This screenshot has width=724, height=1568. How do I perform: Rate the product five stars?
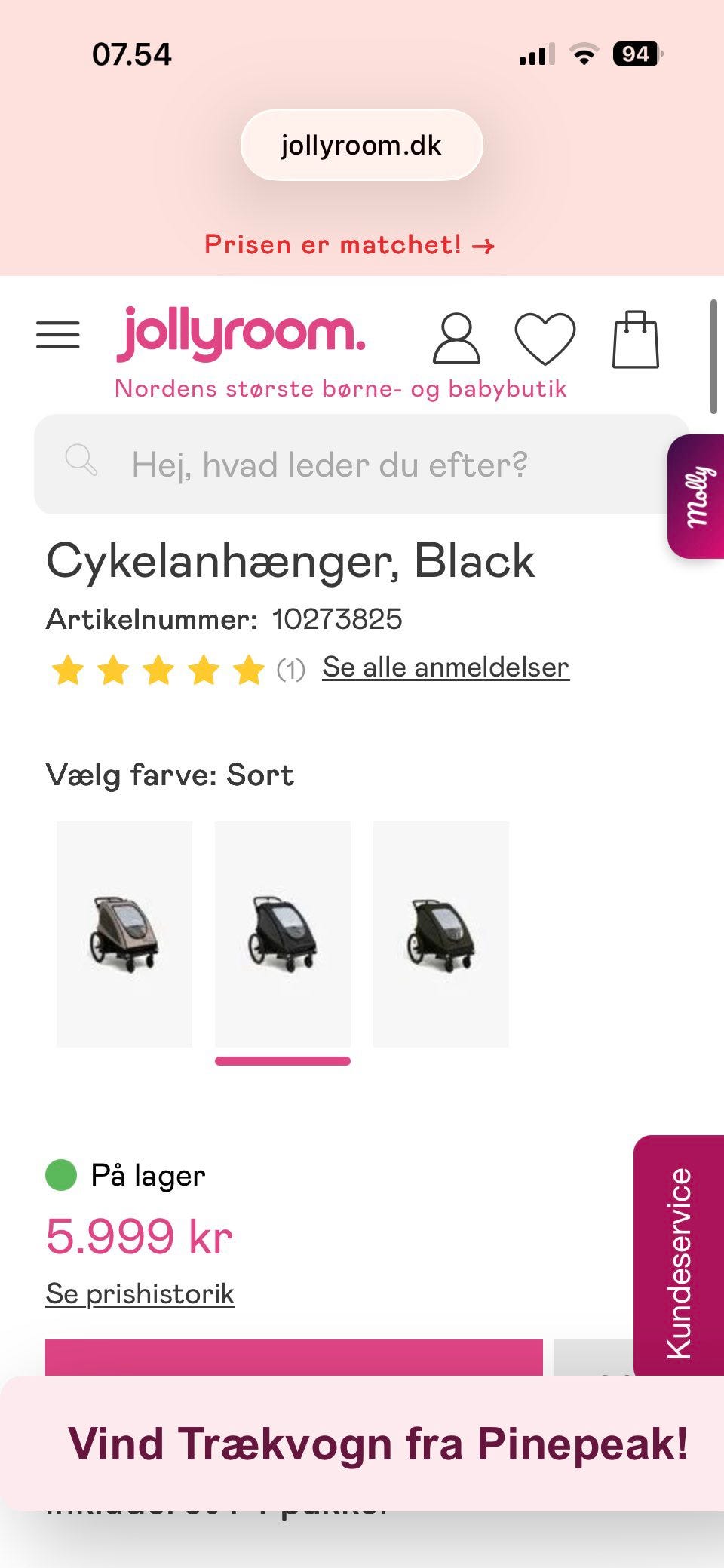point(244,668)
